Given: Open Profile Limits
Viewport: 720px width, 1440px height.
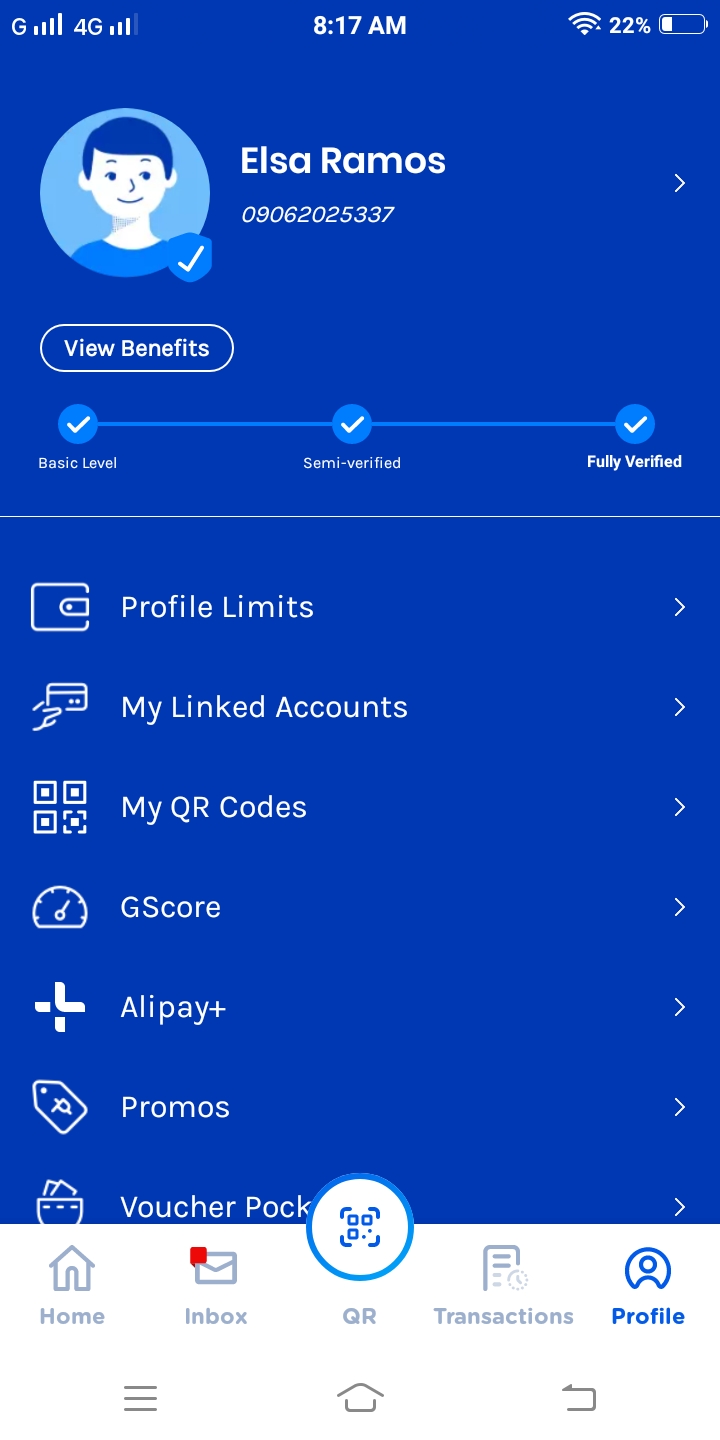Looking at the screenshot, I should [360, 607].
